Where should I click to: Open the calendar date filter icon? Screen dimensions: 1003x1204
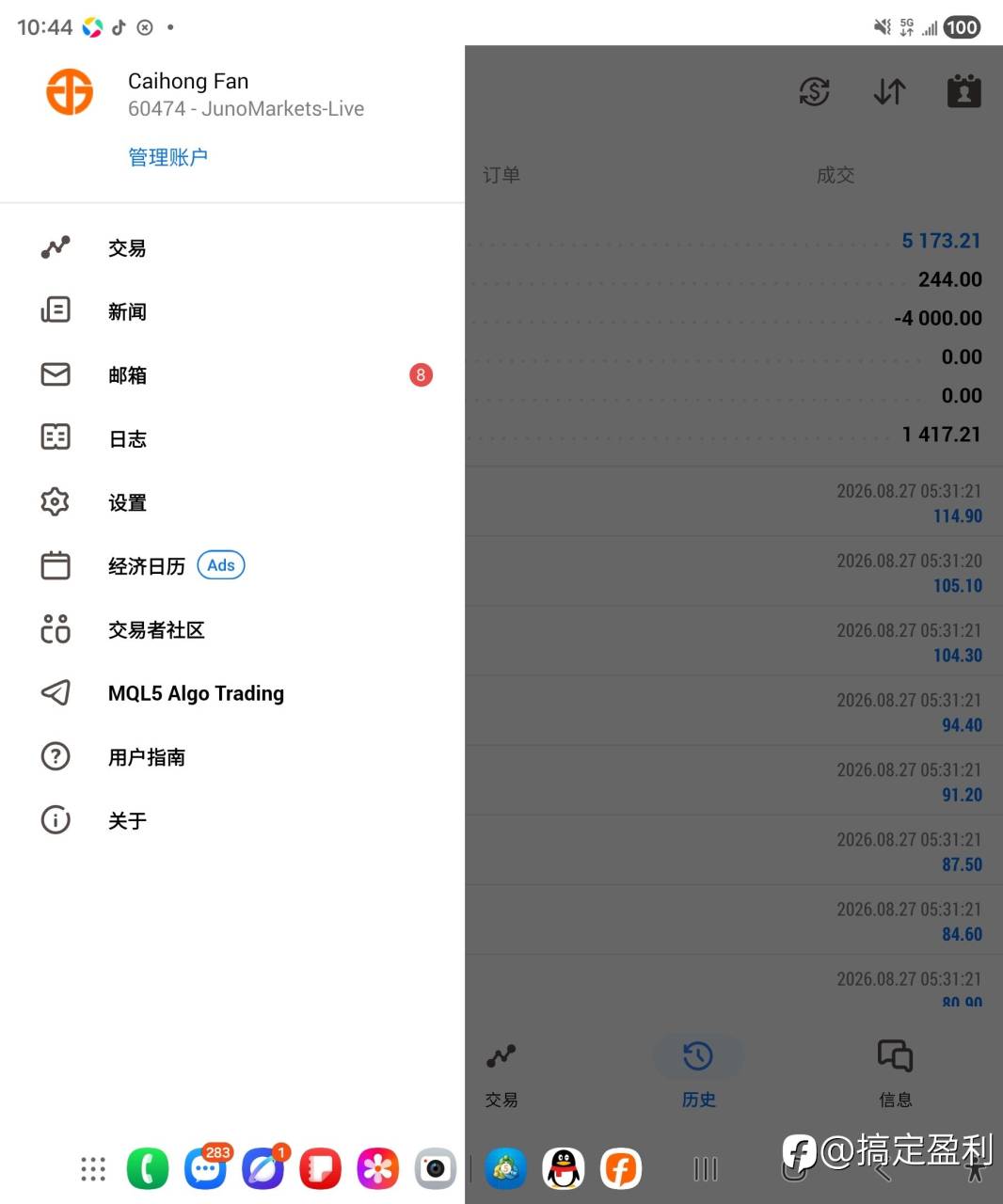(963, 91)
